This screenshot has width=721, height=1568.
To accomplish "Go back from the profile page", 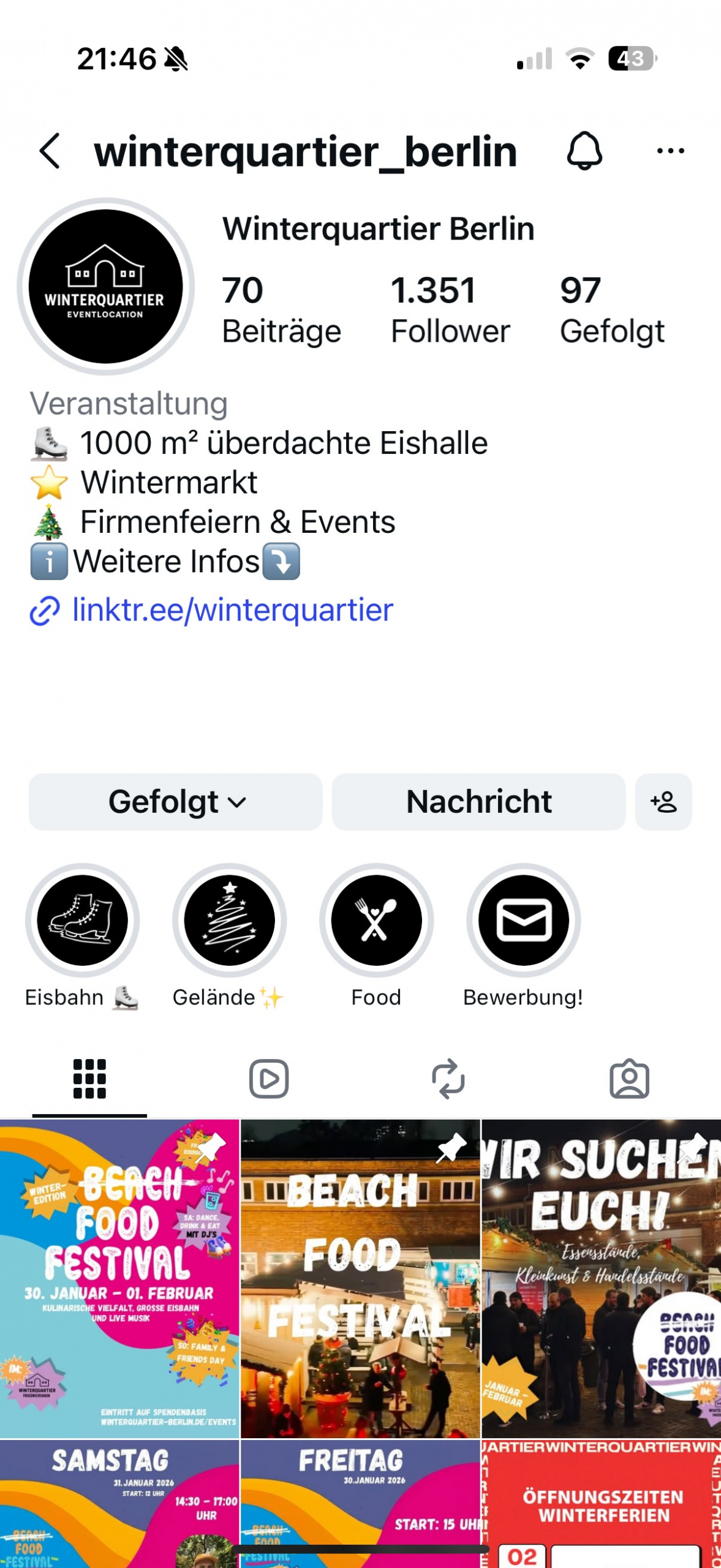I will coord(50,151).
